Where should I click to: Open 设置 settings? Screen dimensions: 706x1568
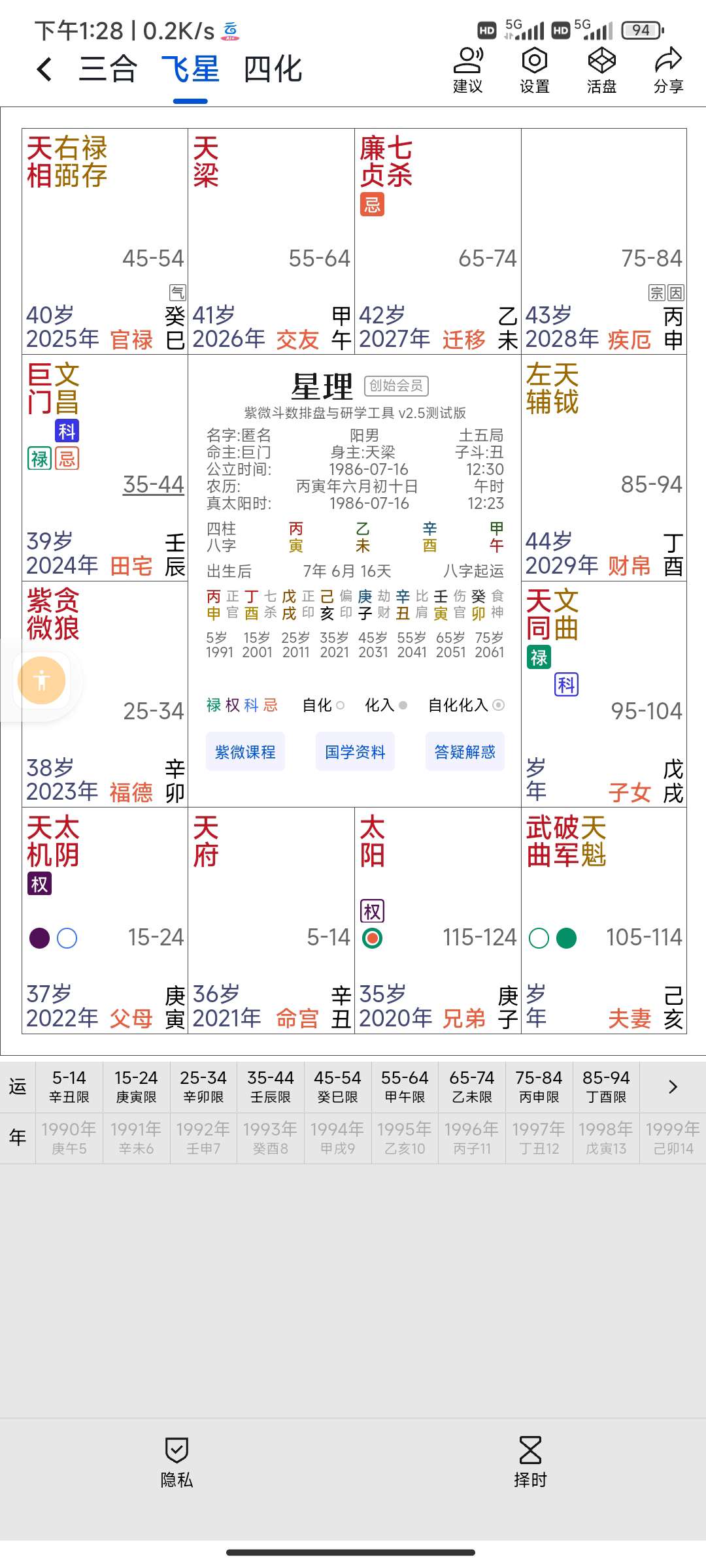tap(535, 71)
